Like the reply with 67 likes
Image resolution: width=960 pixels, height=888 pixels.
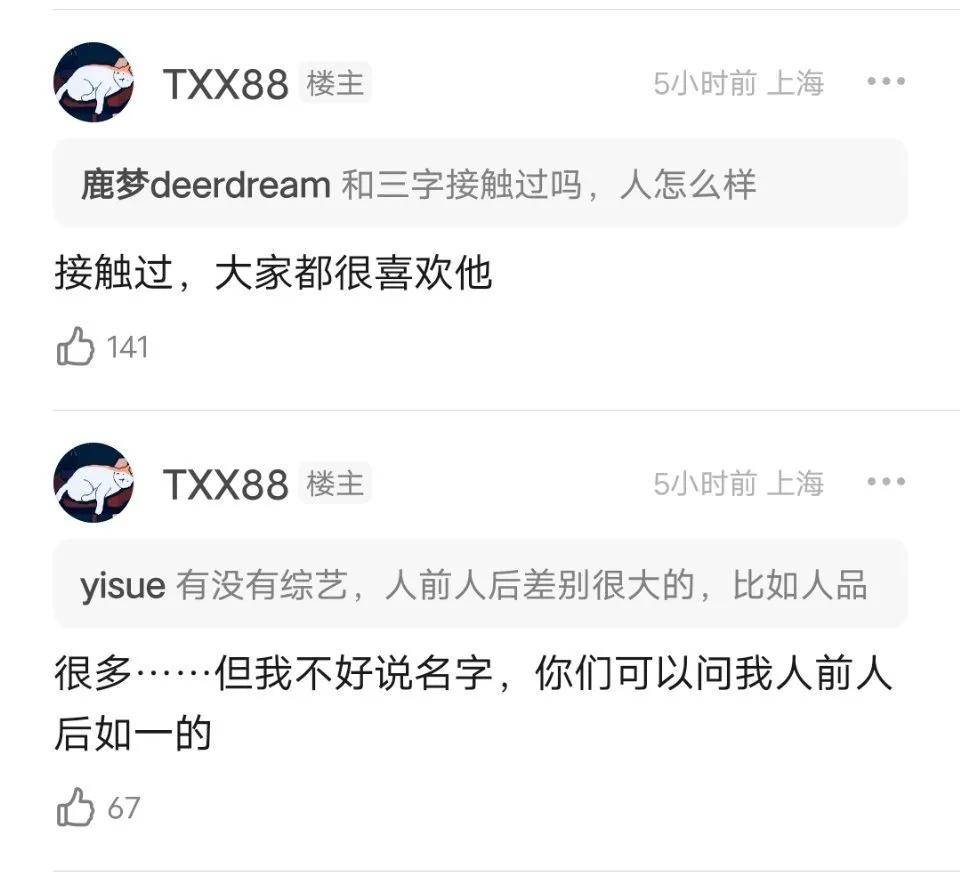point(76,807)
